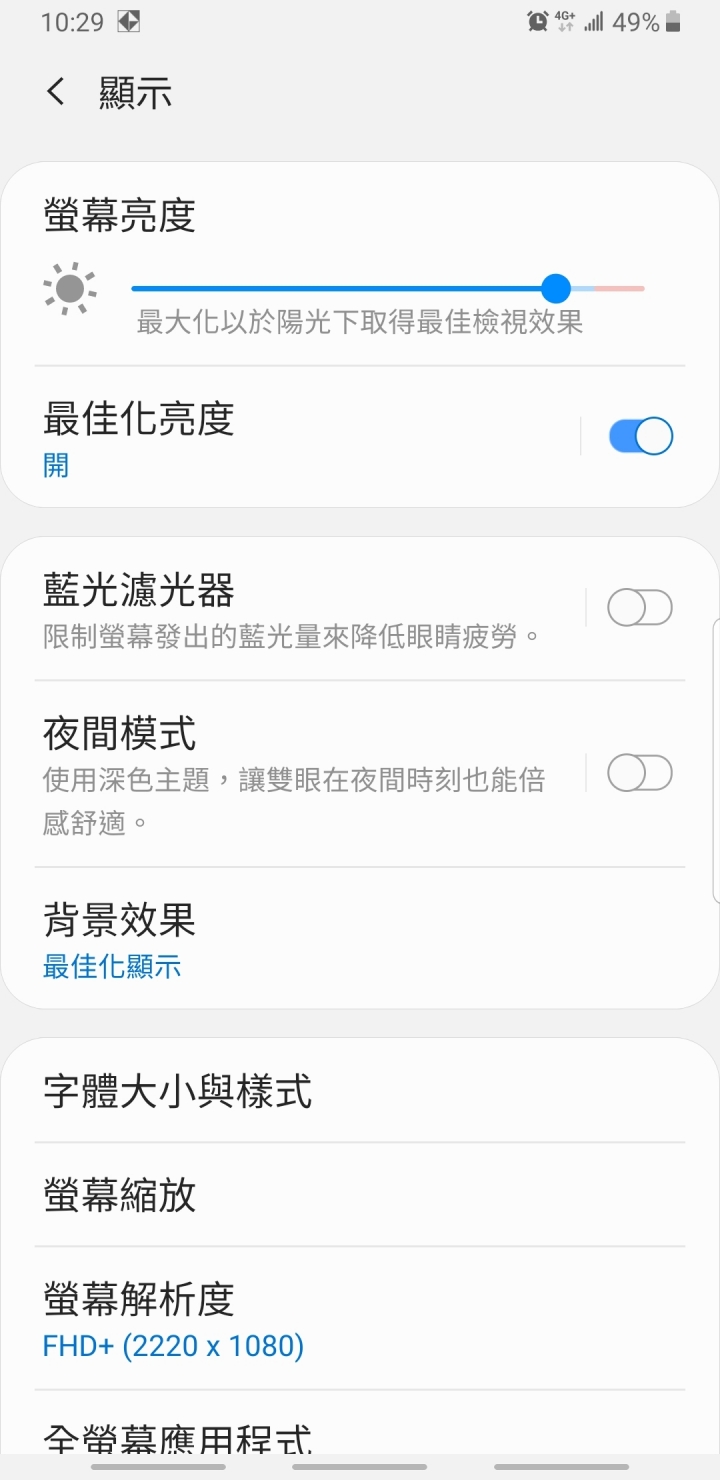Open 螢幕縮放 setting

tap(360, 1194)
